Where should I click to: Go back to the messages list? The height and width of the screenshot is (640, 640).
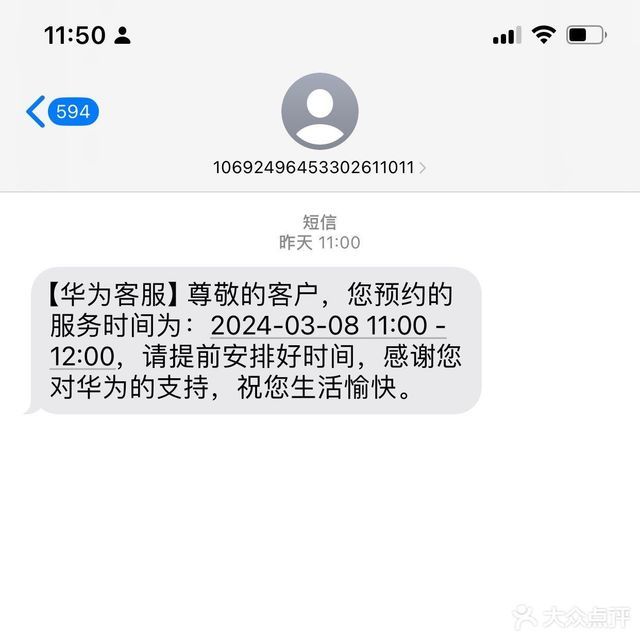click(60, 112)
